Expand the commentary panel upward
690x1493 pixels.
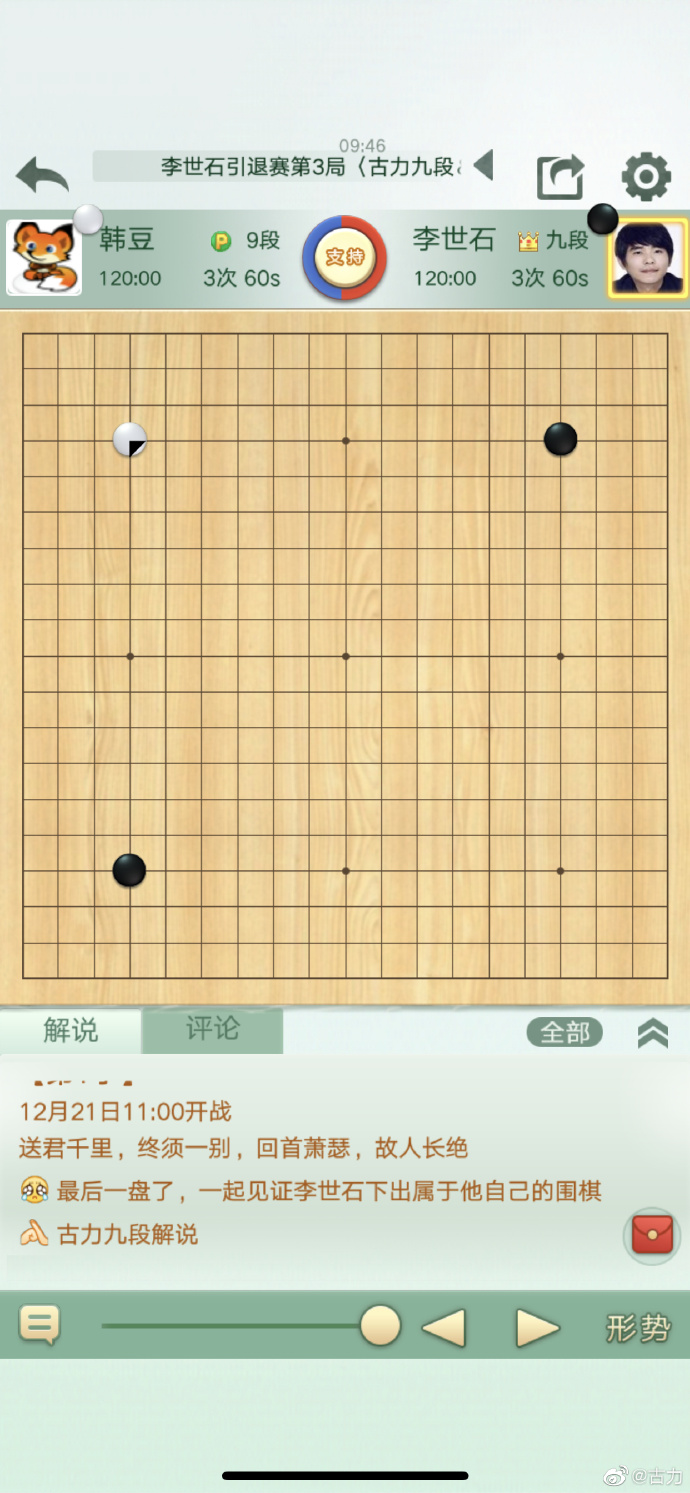652,1033
